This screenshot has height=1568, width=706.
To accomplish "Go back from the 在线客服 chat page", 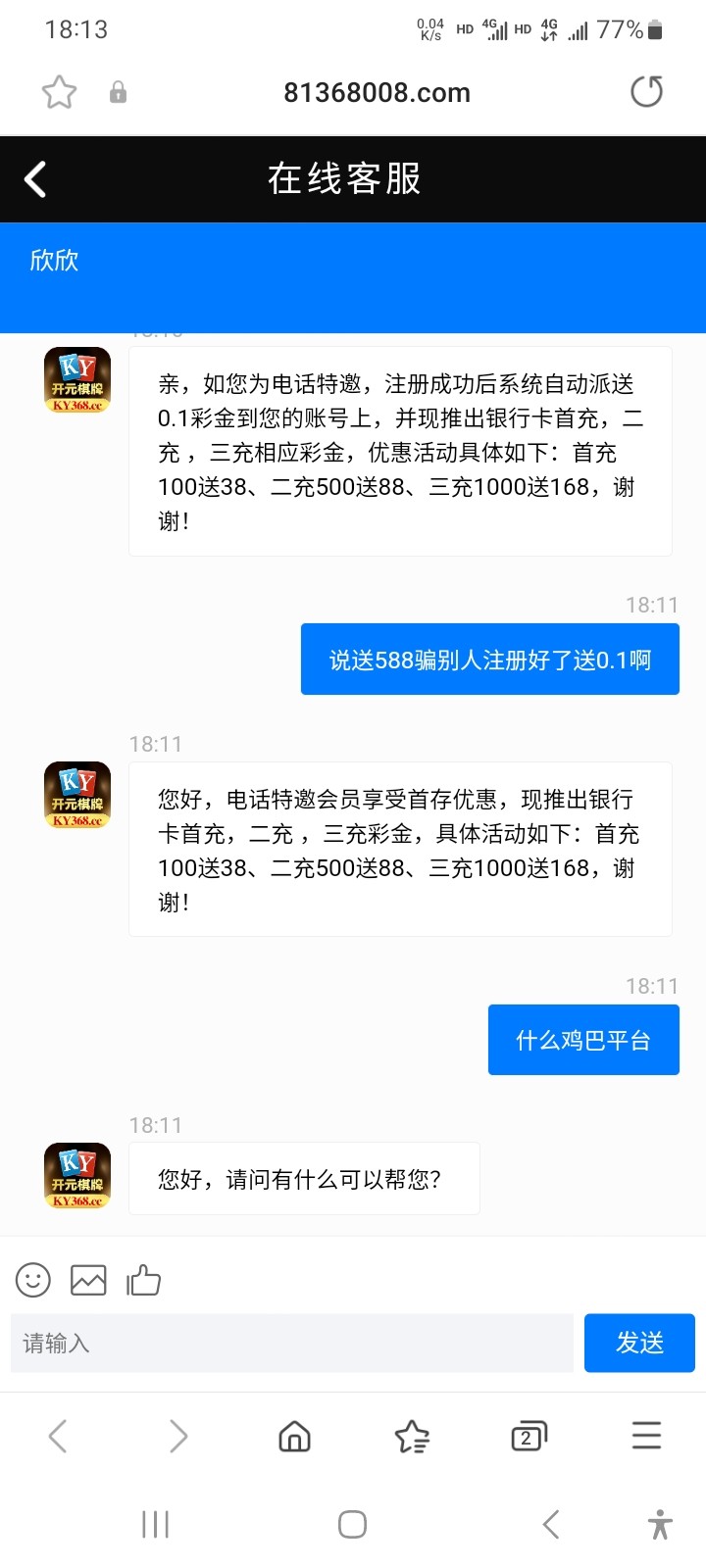I will point(35,179).
